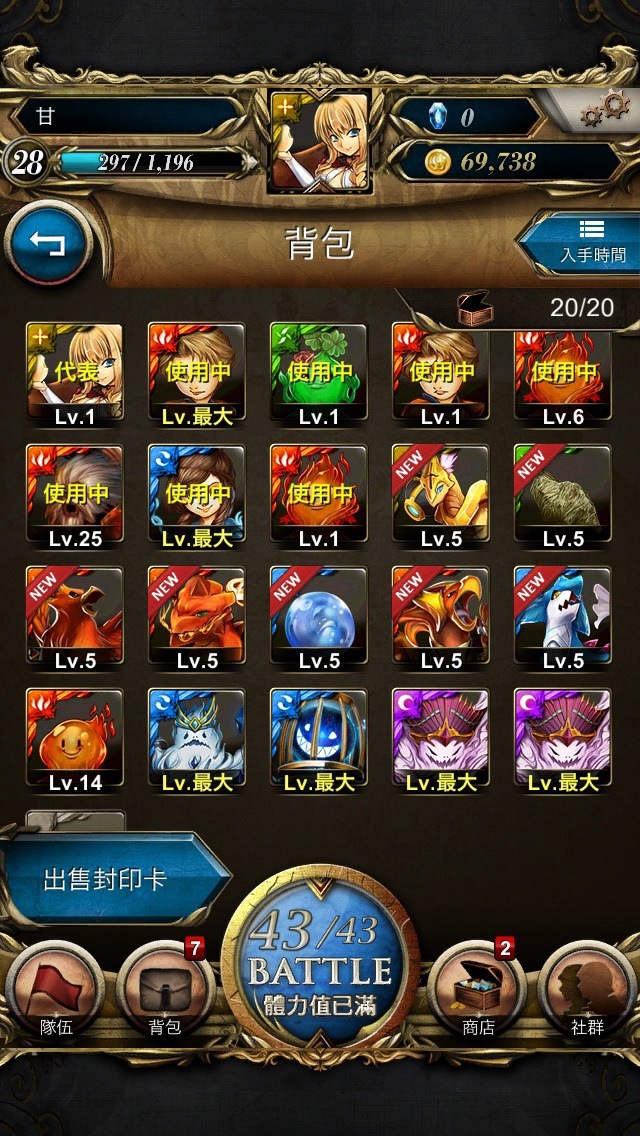Open the blue brown-haired girl card
This screenshot has width=640, height=1136.
(197, 497)
